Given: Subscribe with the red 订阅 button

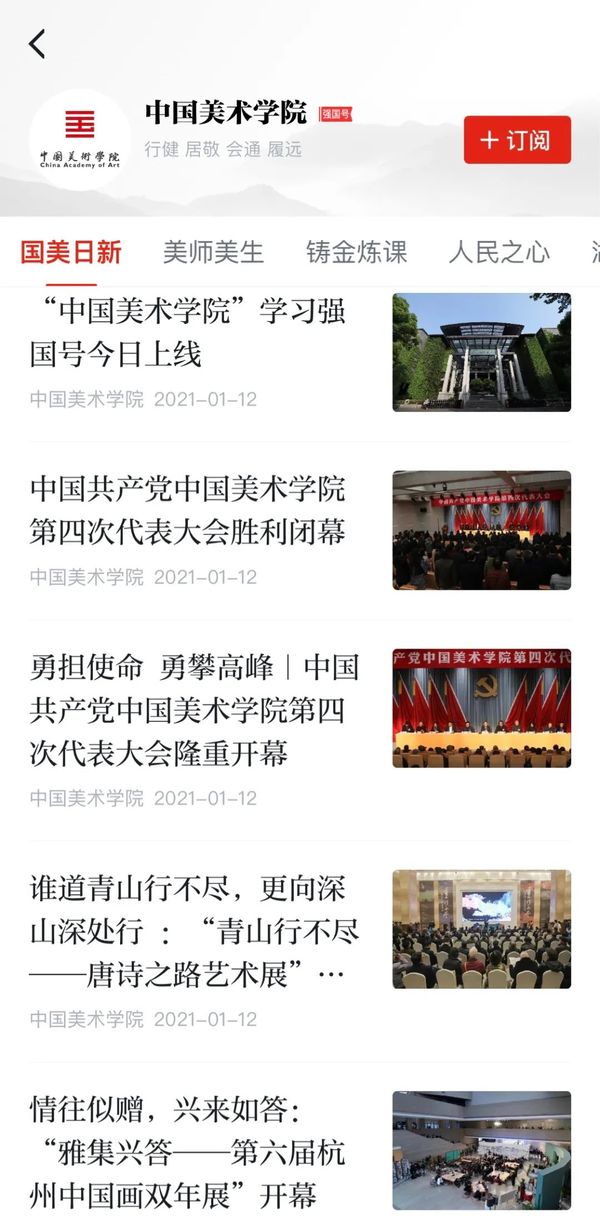Looking at the screenshot, I should [x=516, y=140].
